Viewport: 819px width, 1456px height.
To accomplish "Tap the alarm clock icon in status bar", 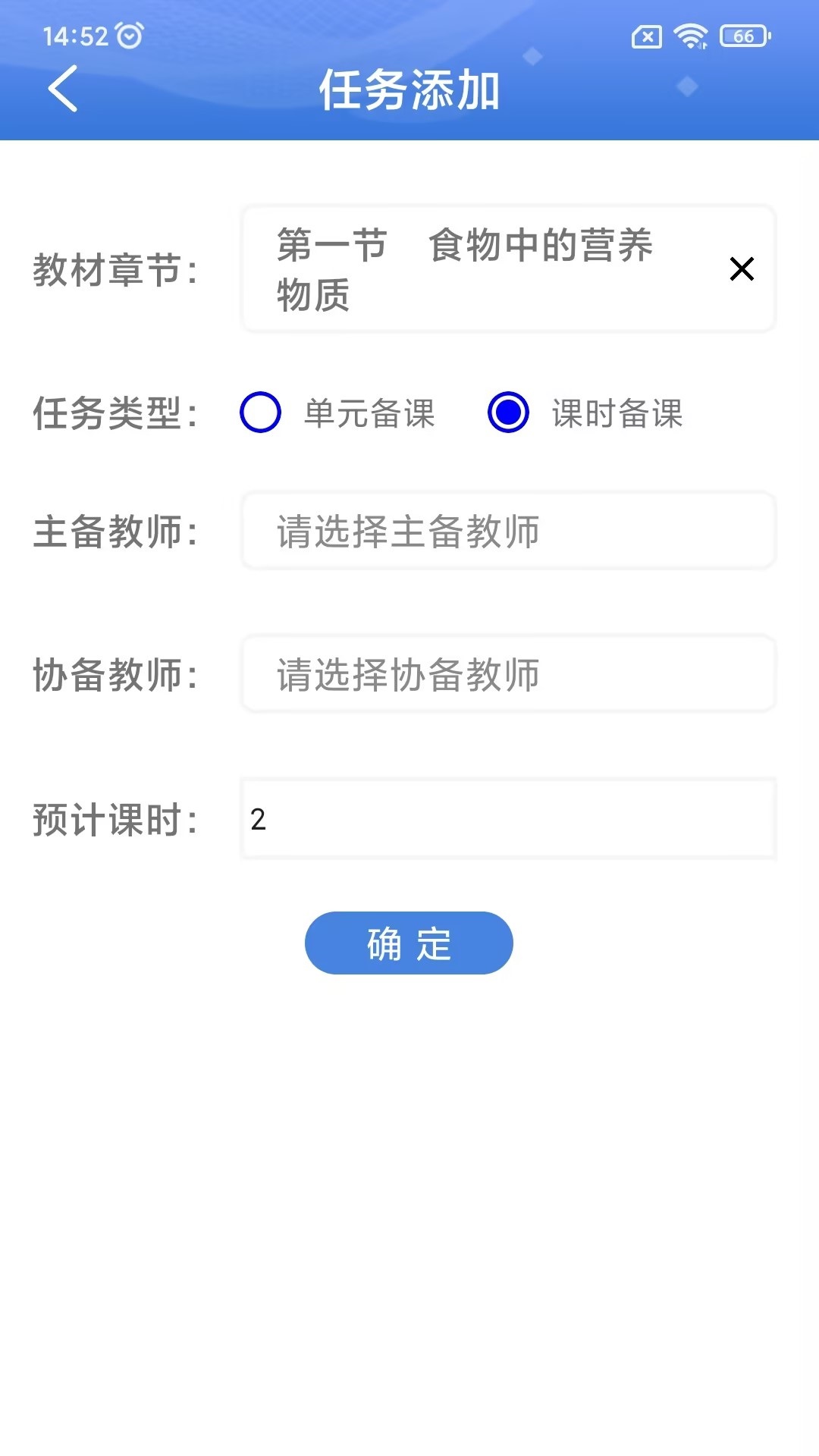I will [x=129, y=33].
